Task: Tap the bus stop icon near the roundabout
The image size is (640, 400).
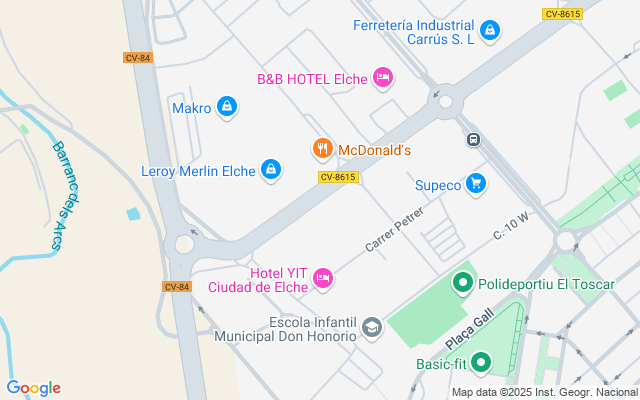Action: coord(473,140)
